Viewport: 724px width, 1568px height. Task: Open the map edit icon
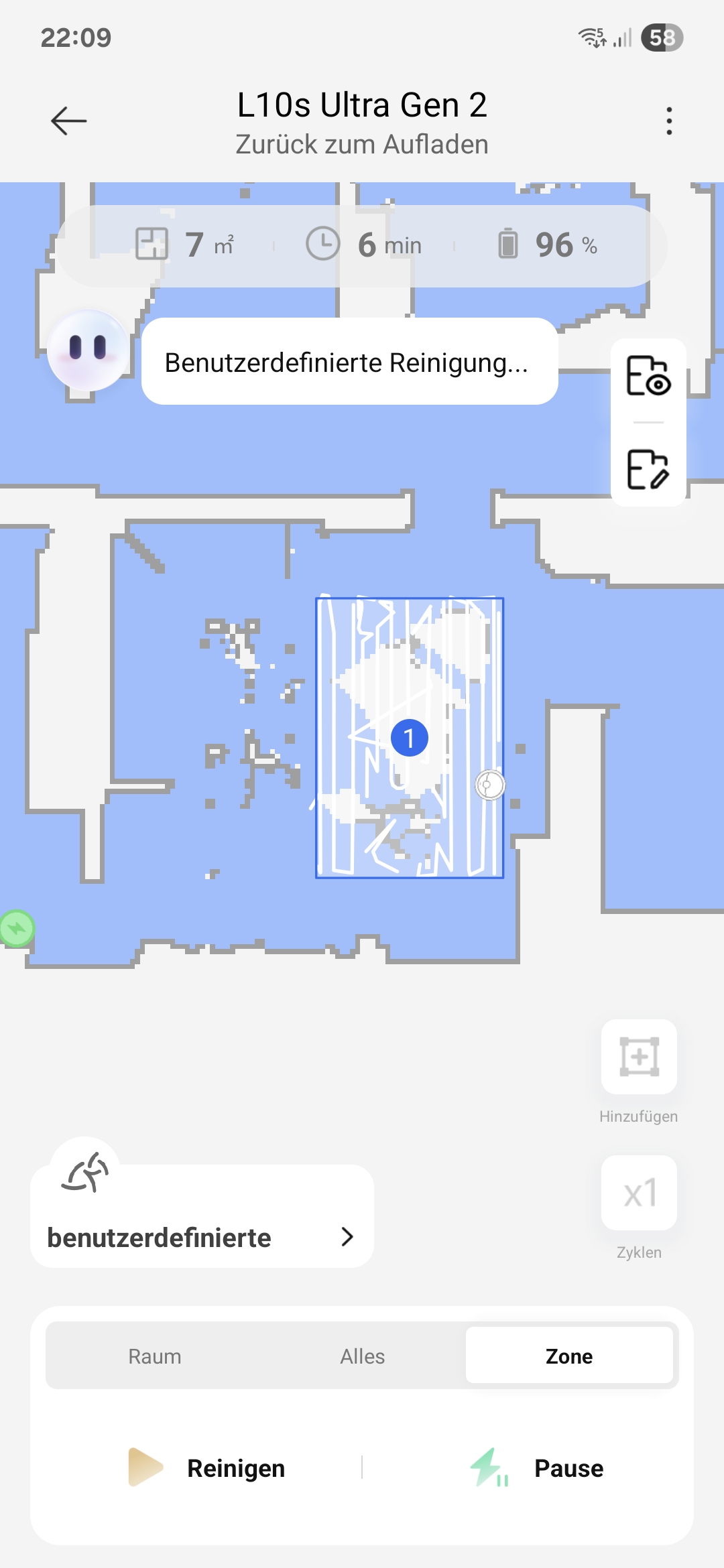tap(648, 469)
